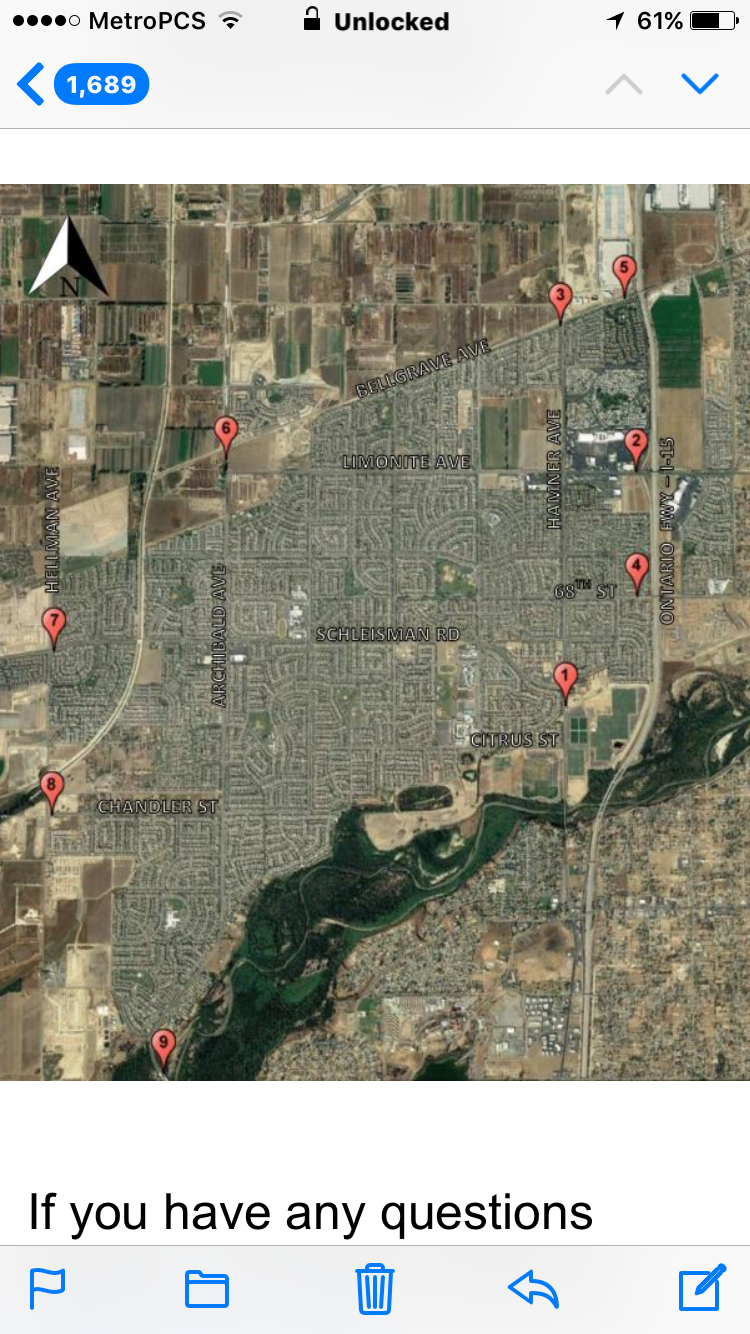
Task: Go back to the inbox with 1,689 unread
Action: (x=84, y=85)
